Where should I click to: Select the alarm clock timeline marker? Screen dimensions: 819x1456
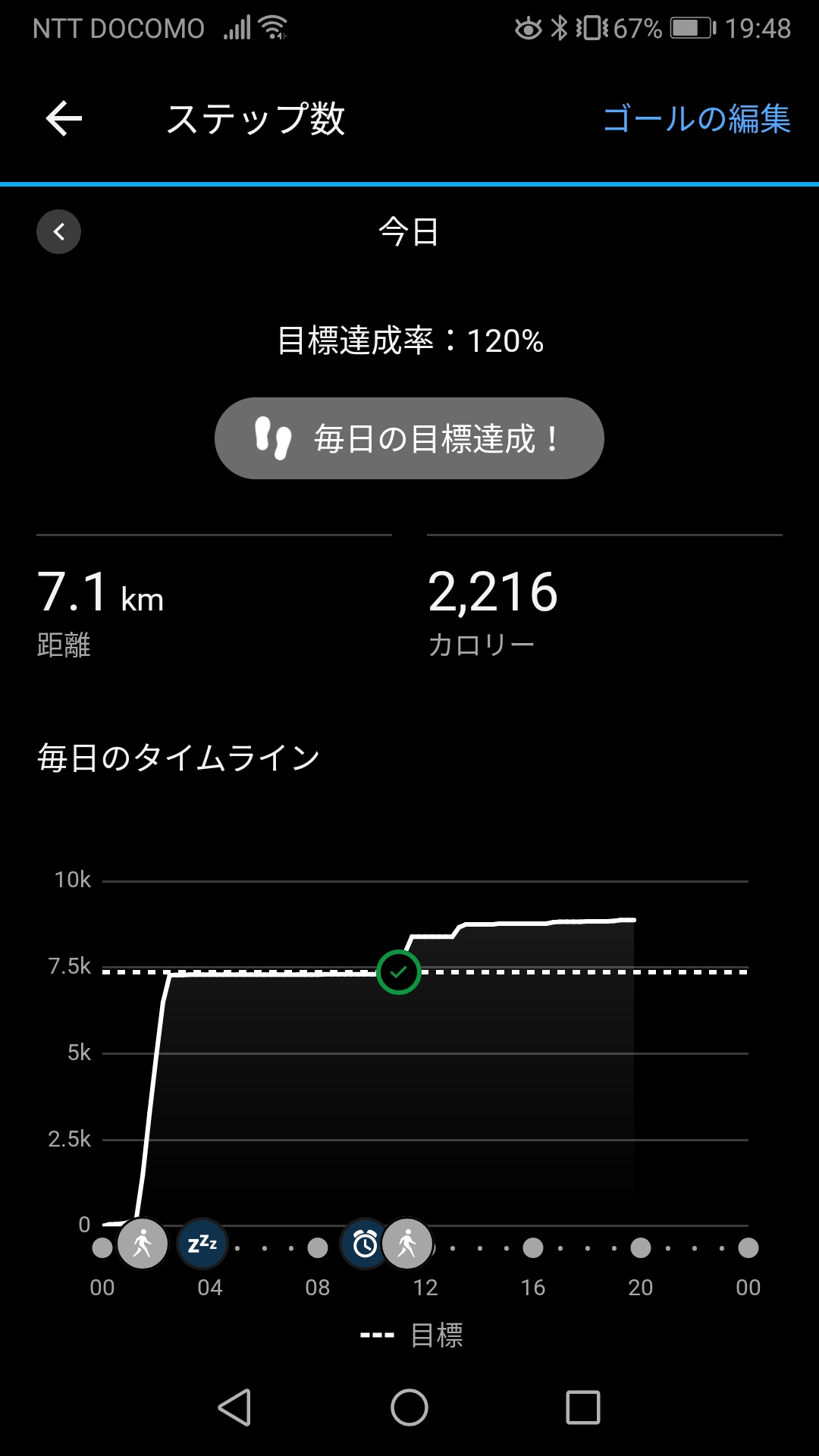365,1244
